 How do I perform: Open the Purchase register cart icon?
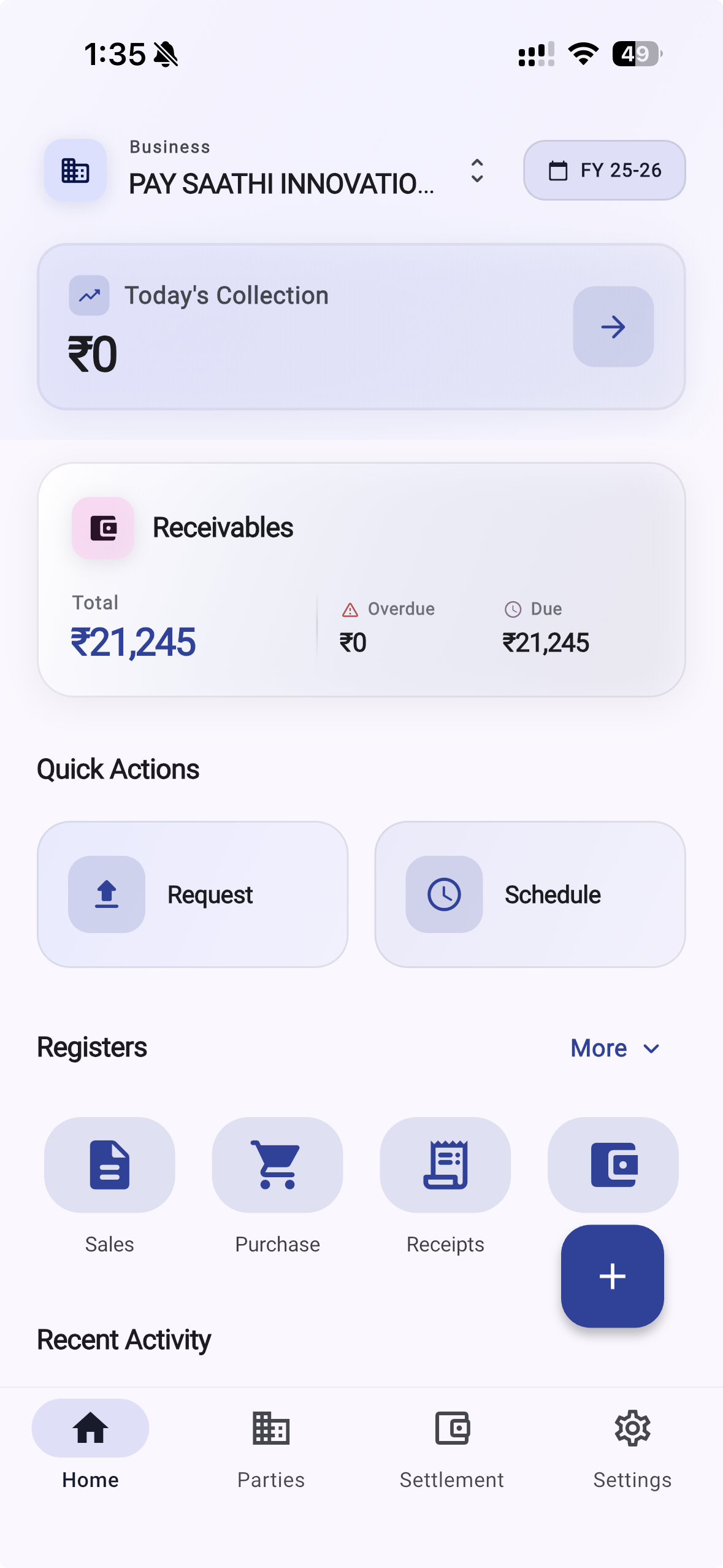click(x=277, y=1164)
